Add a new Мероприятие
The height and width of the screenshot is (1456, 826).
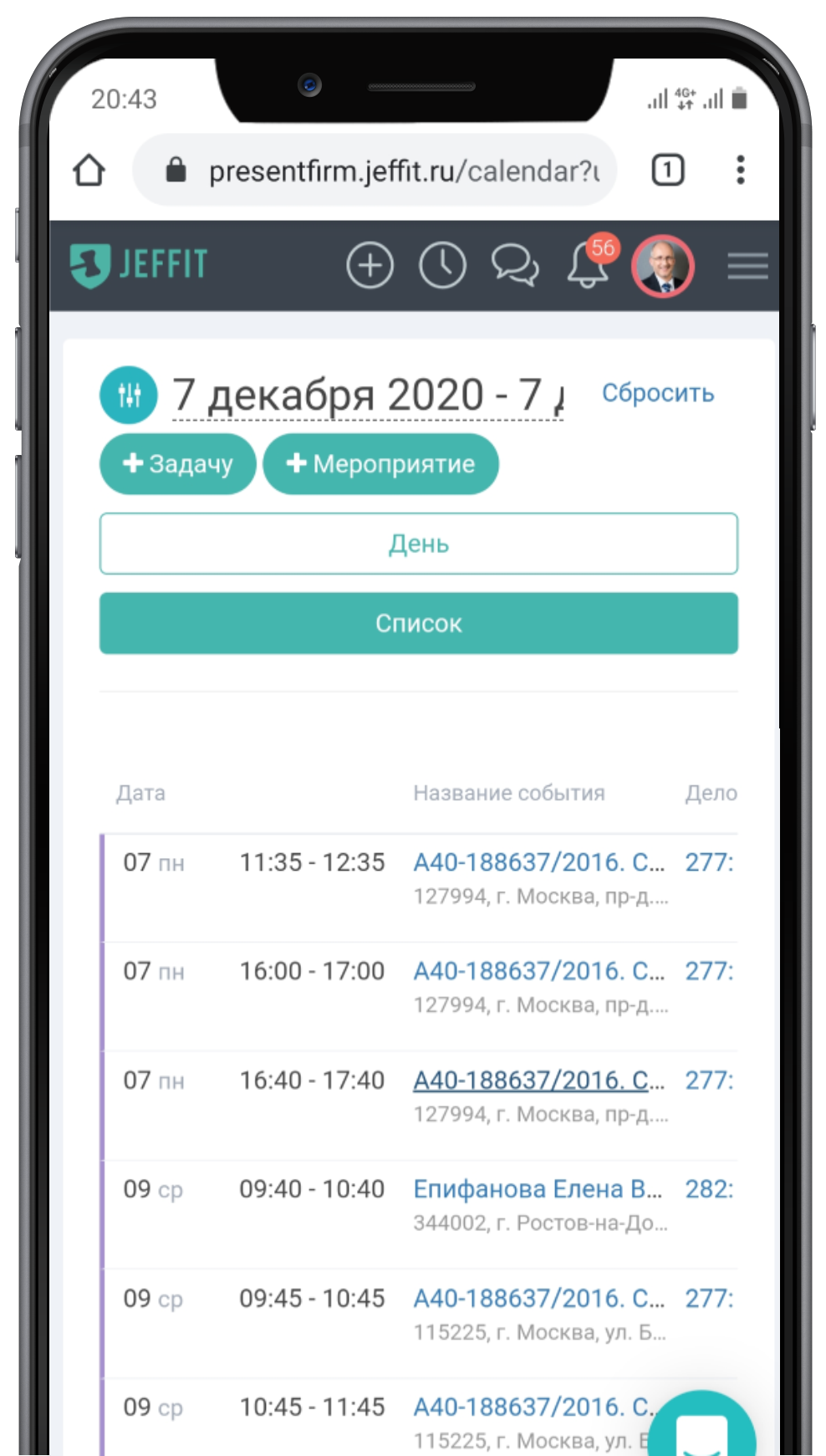tap(381, 463)
